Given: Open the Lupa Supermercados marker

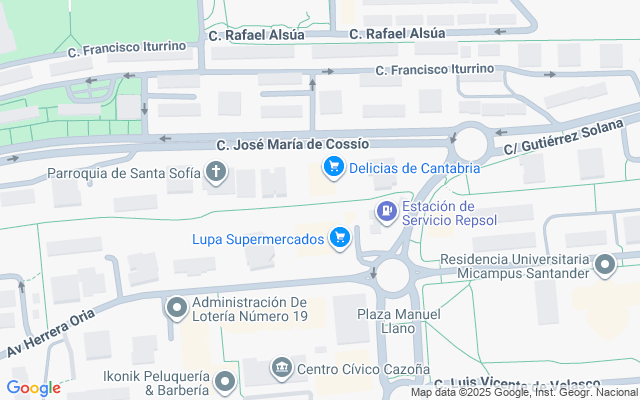Looking at the screenshot, I should [x=340, y=237].
